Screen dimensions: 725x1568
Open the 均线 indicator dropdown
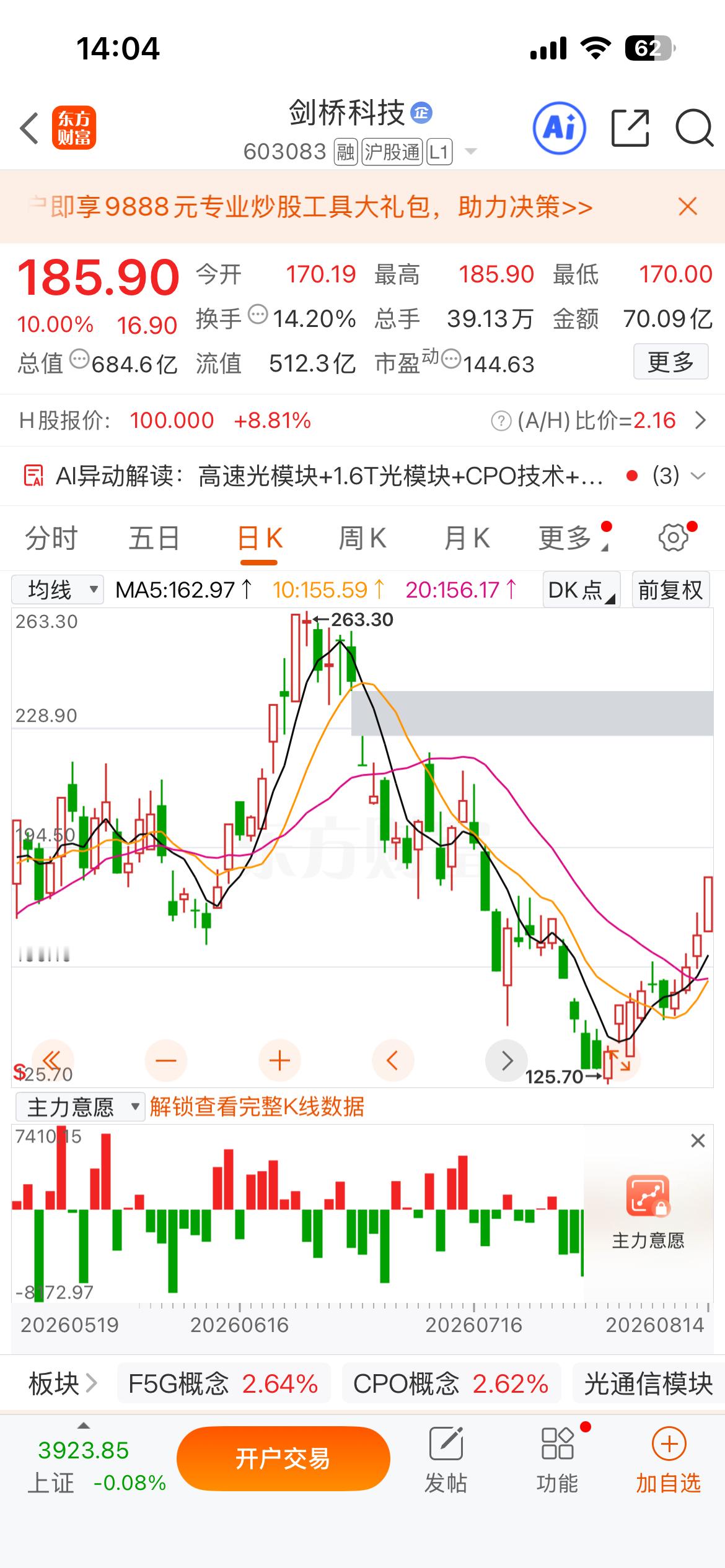[57, 590]
